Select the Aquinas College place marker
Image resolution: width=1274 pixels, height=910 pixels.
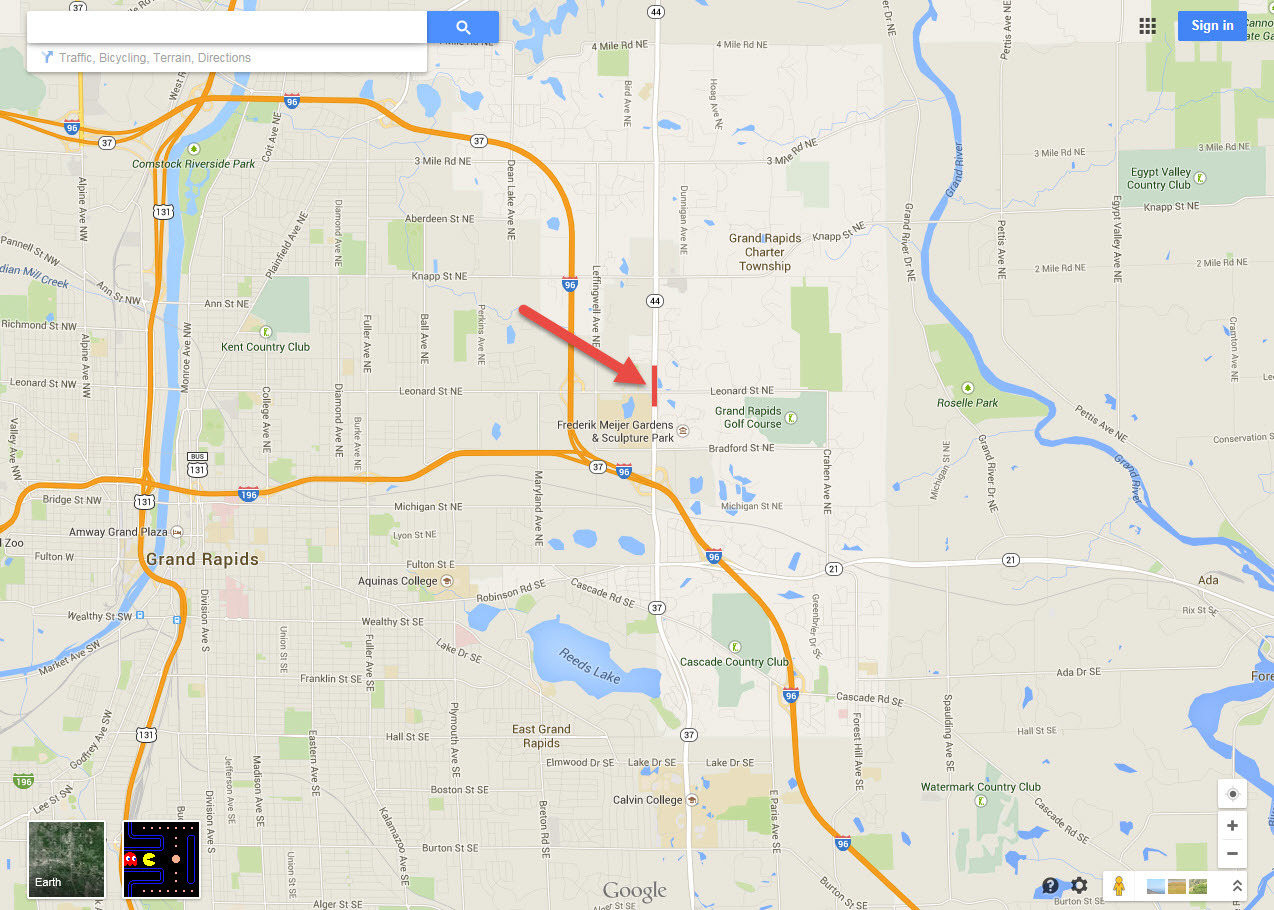click(446, 581)
